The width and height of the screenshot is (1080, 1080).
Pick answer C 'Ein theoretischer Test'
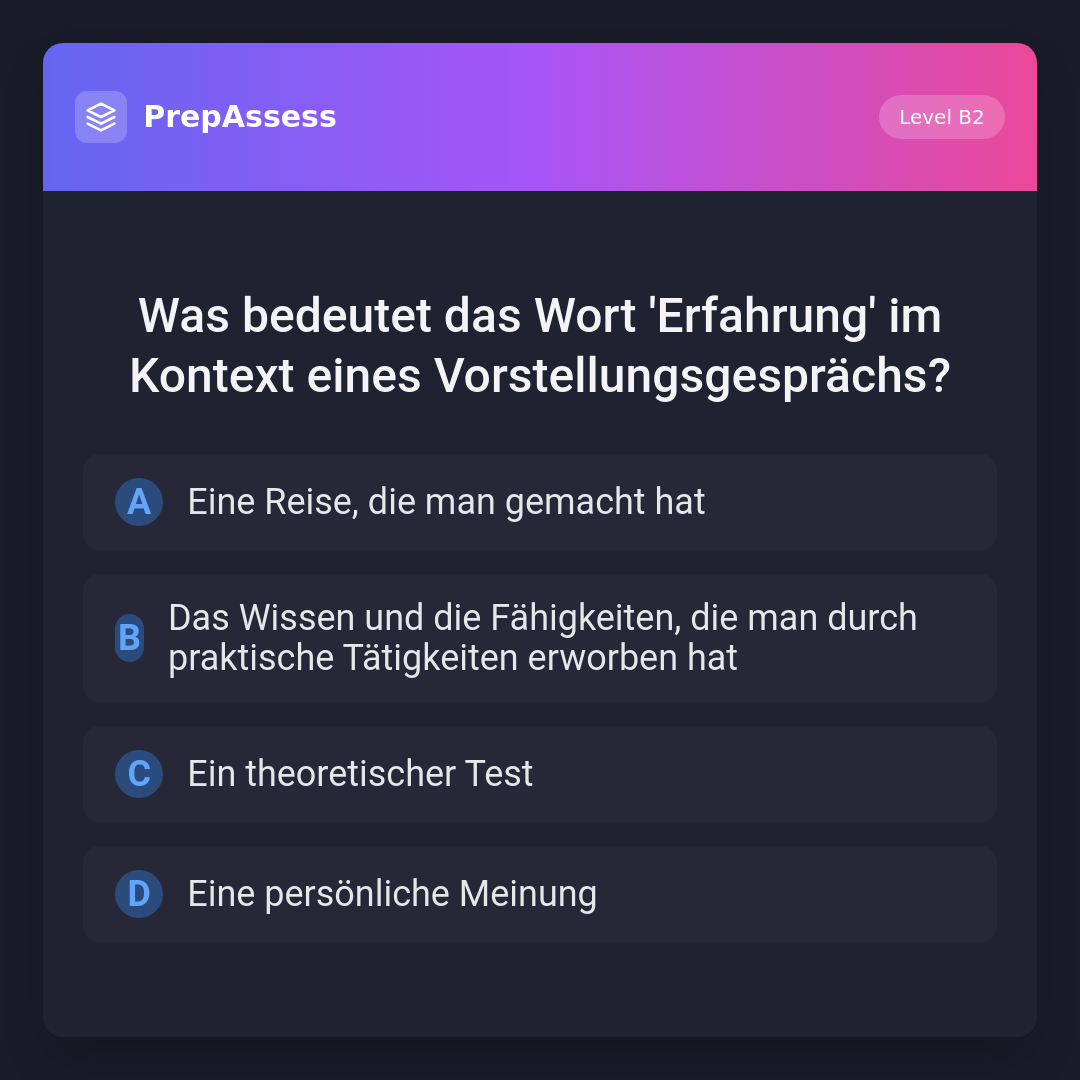point(540,774)
